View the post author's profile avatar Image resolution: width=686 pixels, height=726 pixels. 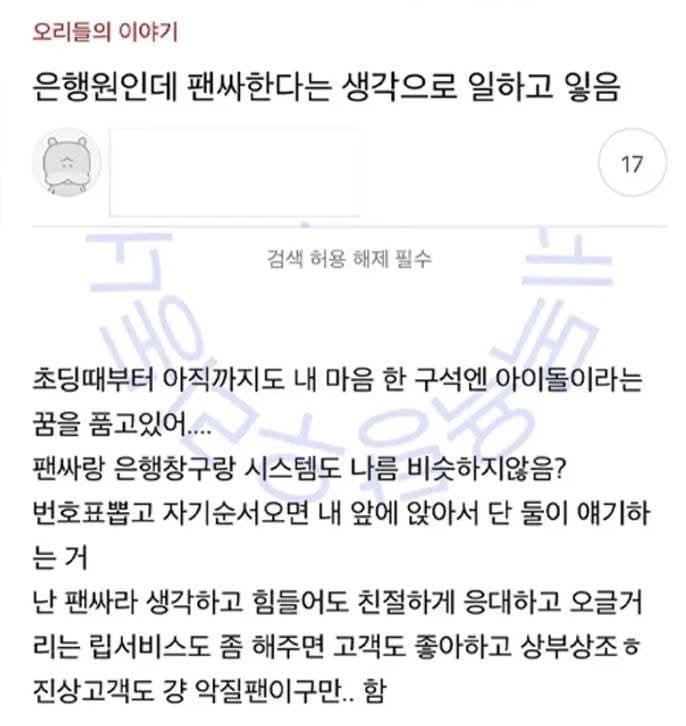pyautogui.click(x=65, y=162)
